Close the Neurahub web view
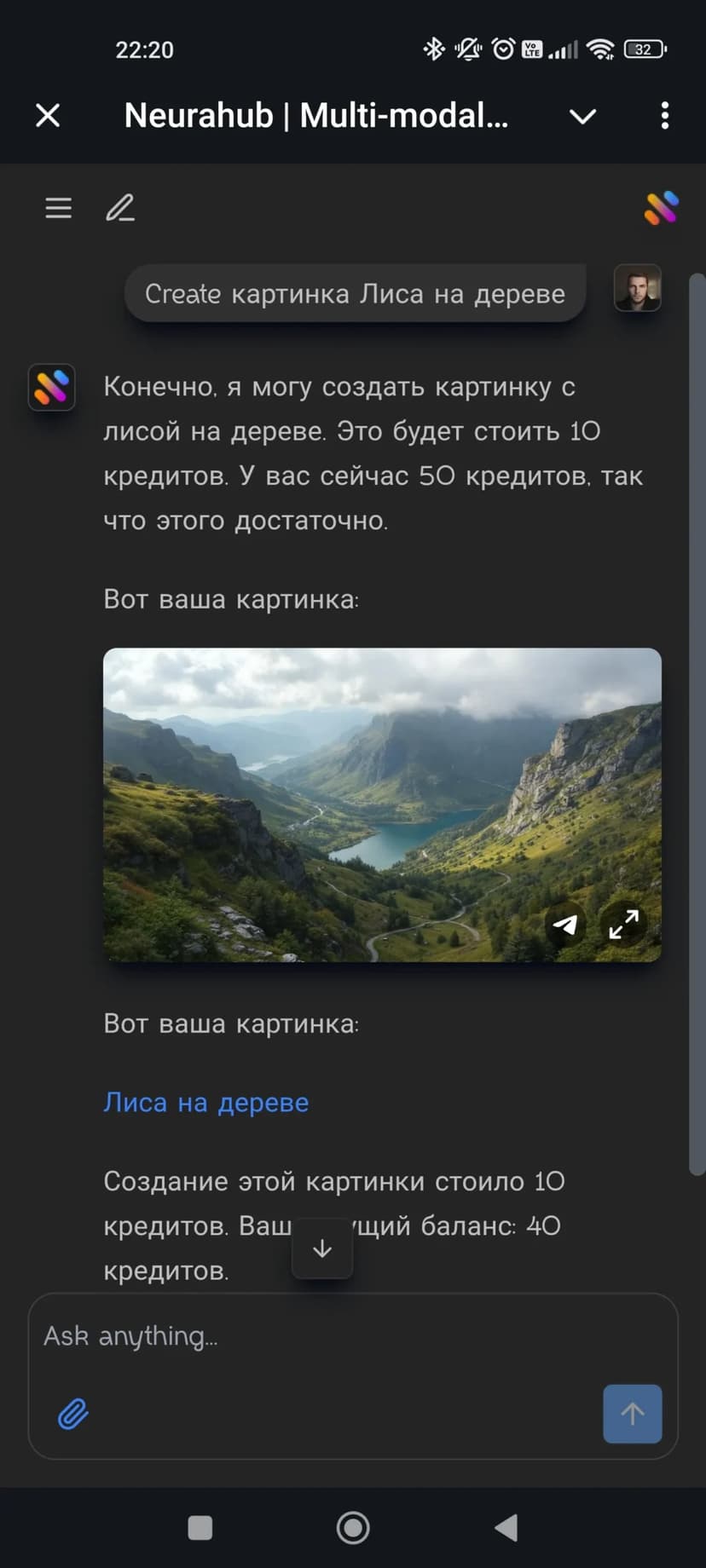 [48, 115]
